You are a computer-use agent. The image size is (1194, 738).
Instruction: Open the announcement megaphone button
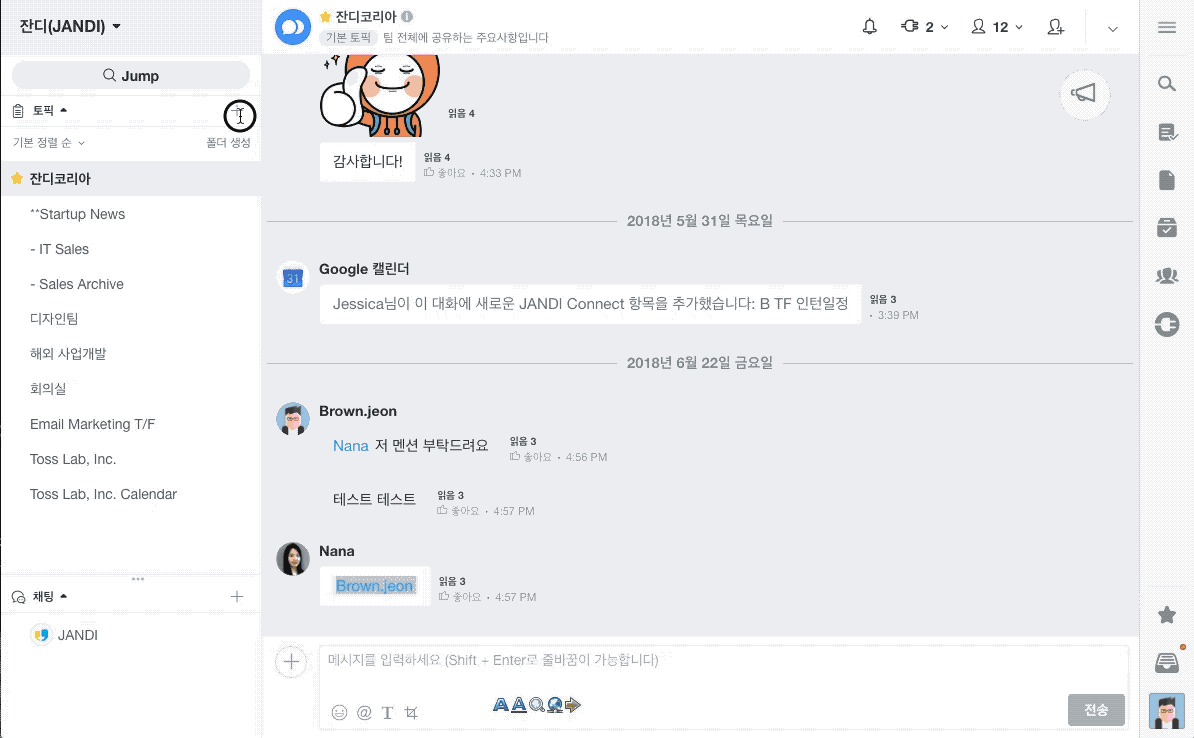tap(1084, 94)
